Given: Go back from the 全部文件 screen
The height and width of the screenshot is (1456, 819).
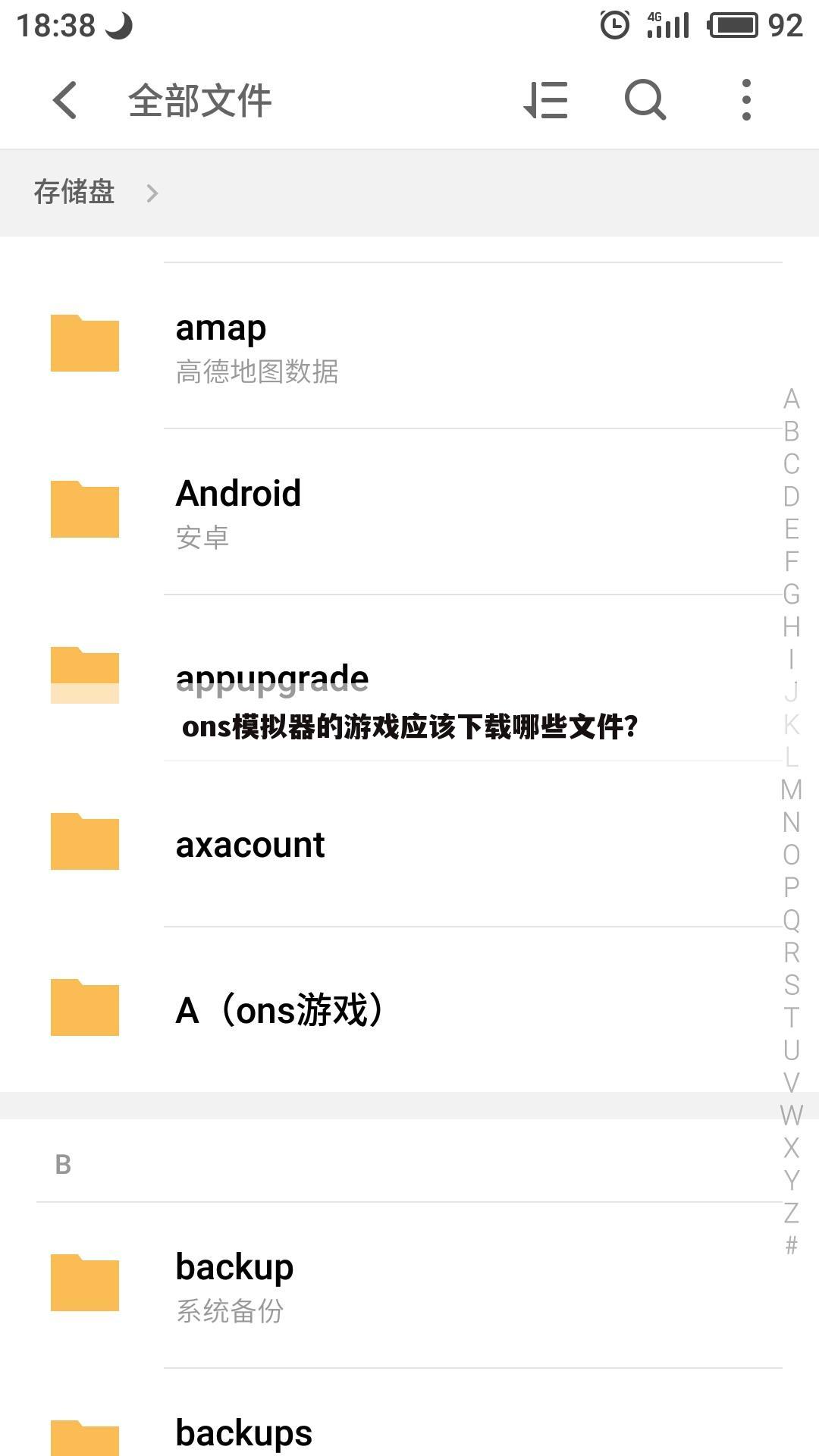Looking at the screenshot, I should click(x=65, y=100).
